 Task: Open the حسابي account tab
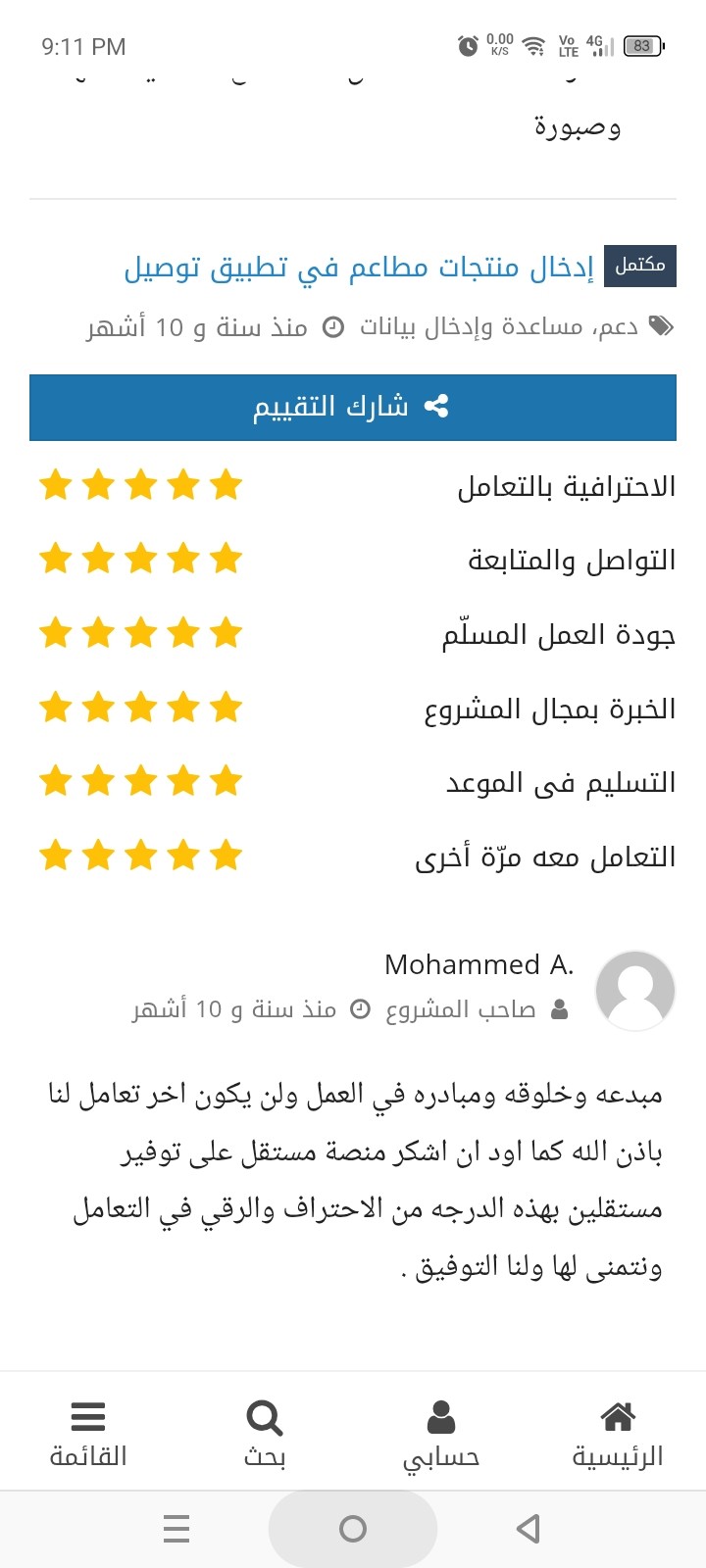(x=441, y=1433)
